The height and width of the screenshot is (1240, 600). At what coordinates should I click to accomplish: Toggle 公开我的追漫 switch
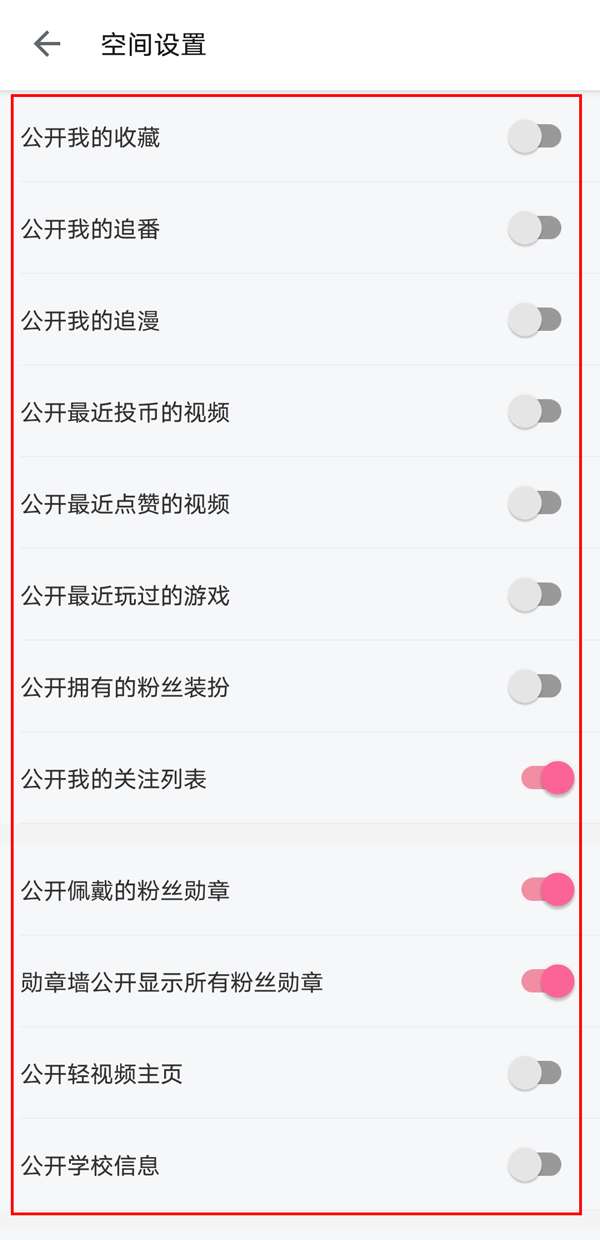[535, 320]
